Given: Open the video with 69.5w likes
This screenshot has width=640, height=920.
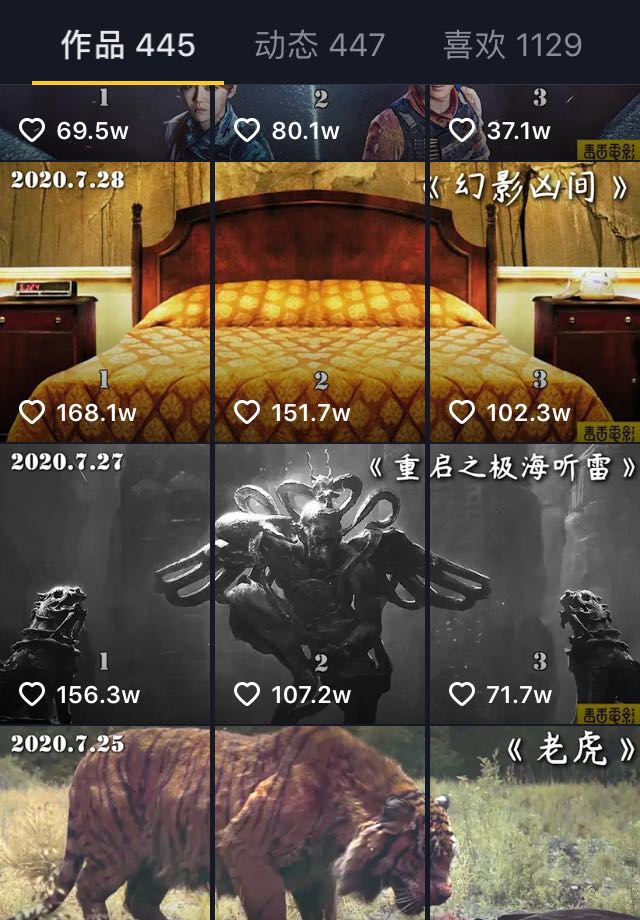Looking at the screenshot, I should click(105, 122).
